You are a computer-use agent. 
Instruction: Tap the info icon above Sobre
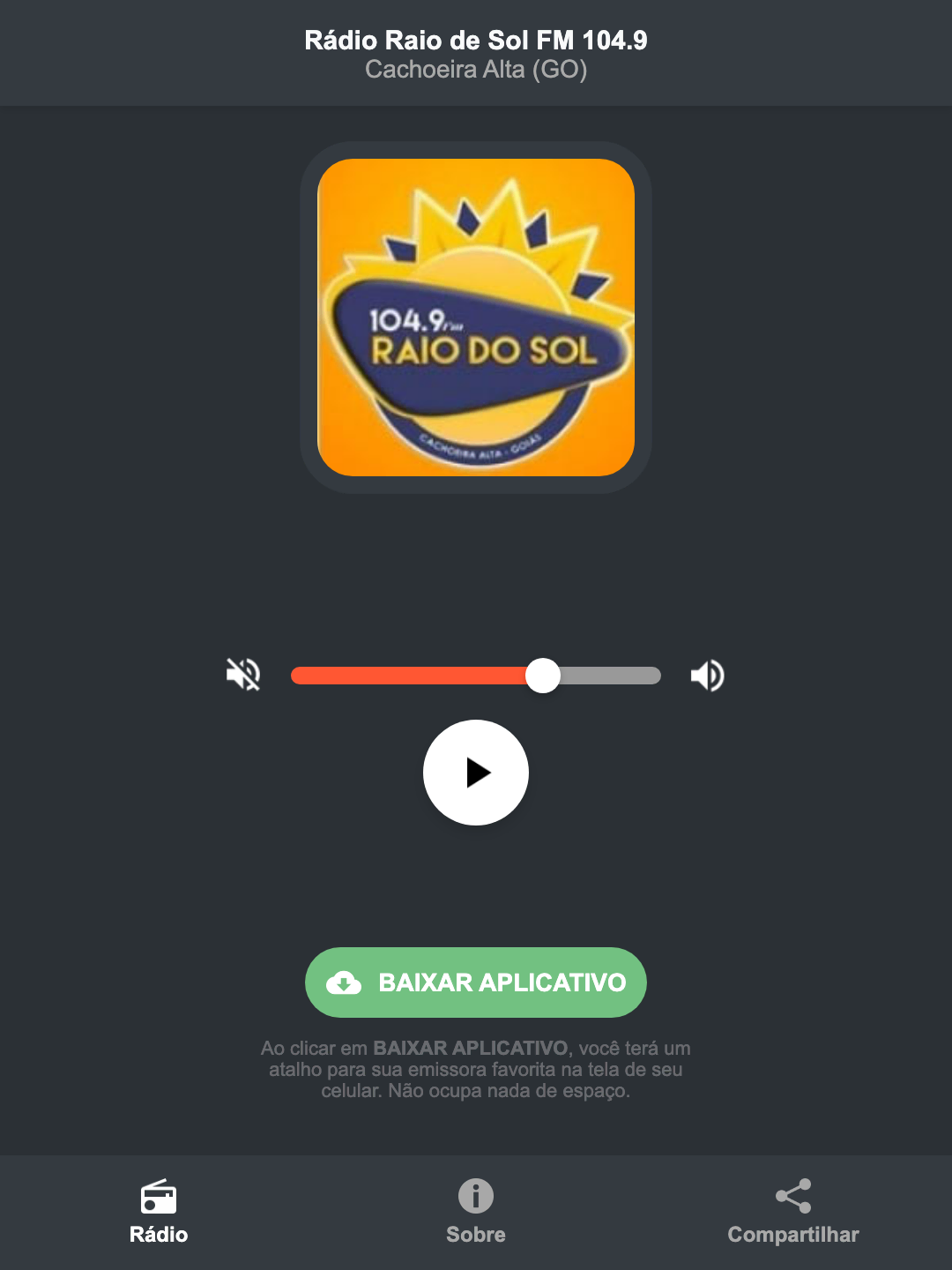coord(475,1198)
